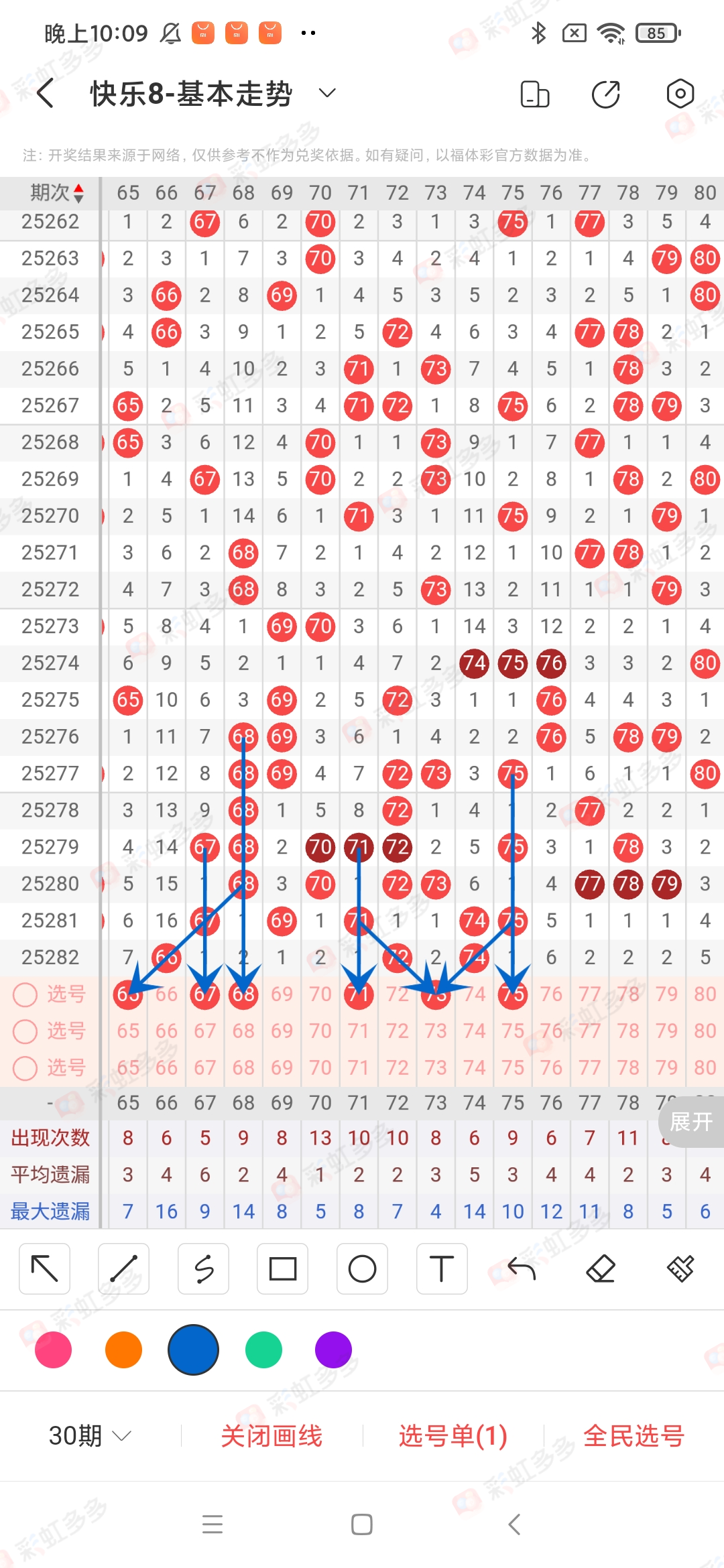Open 选号单(1) selection list

[452, 1435]
